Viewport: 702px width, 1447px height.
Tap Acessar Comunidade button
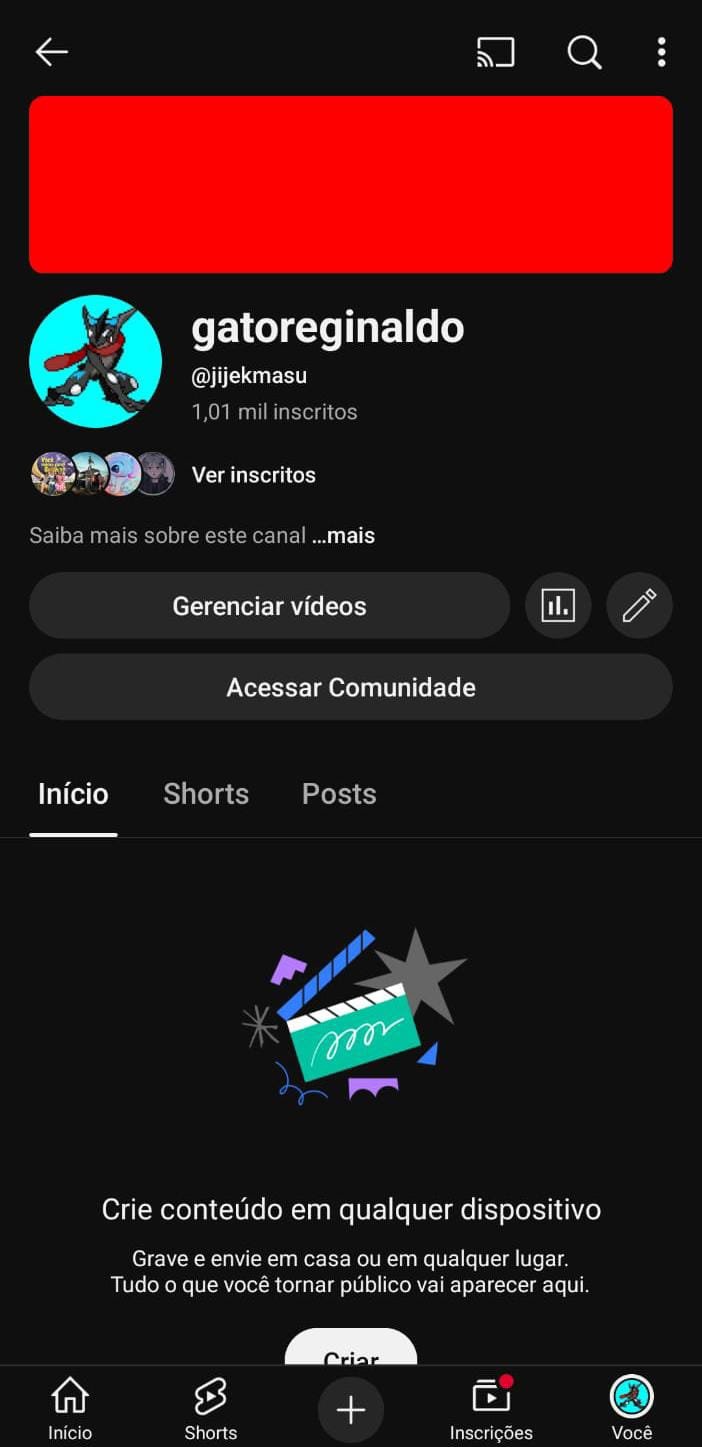coord(351,687)
